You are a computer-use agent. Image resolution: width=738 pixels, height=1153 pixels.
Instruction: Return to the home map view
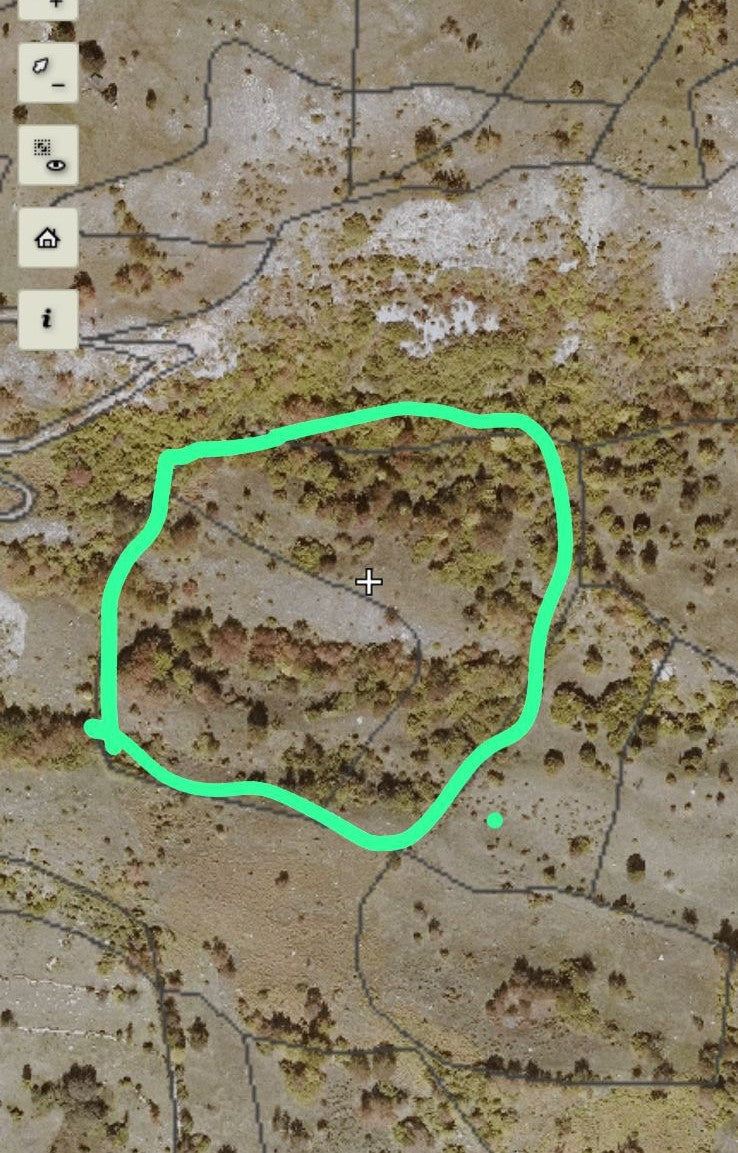point(48,238)
